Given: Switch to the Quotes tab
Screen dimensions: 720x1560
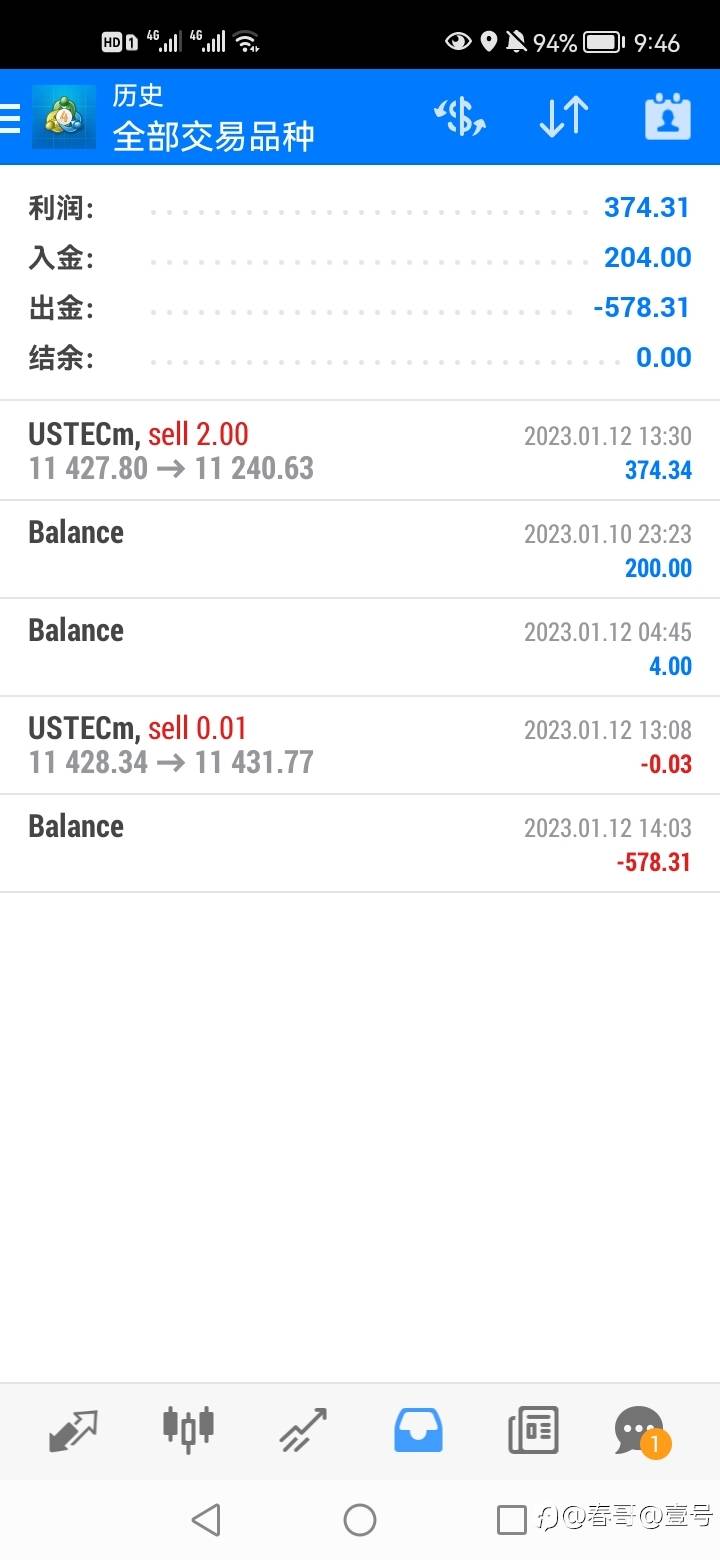Looking at the screenshot, I should (x=74, y=1431).
